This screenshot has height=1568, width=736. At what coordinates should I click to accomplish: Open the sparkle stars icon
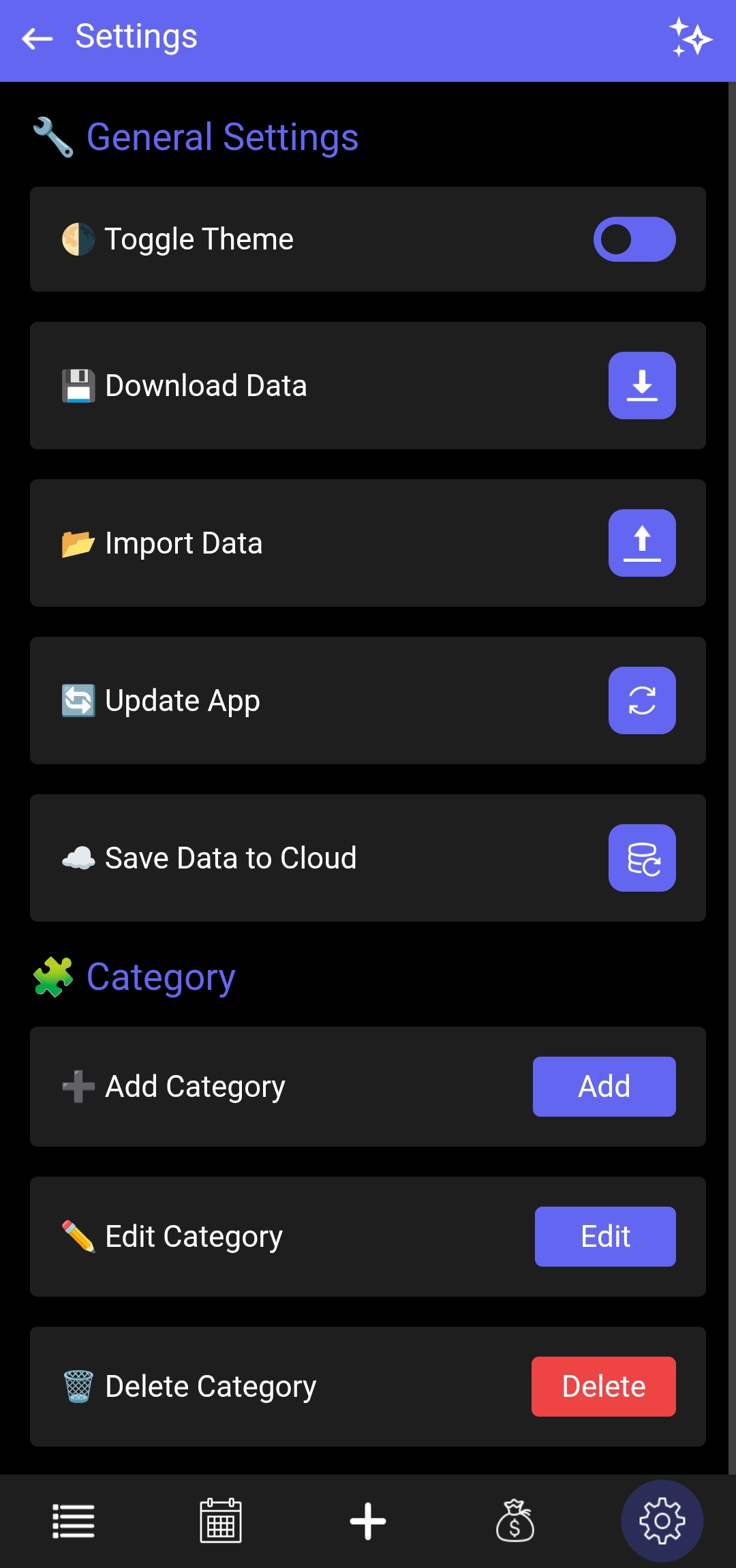690,38
